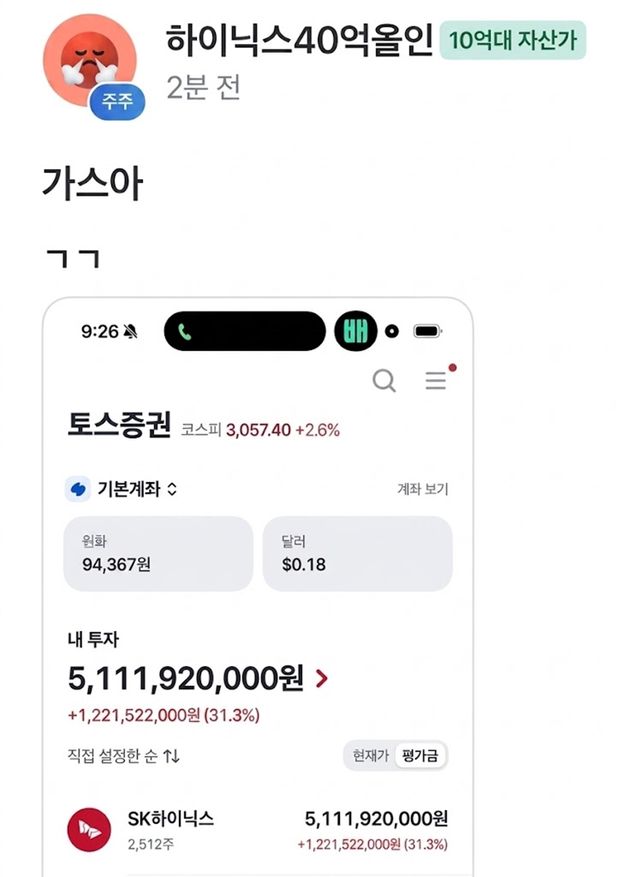Tap the username 하이닉스40억올인
This screenshot has height=877, width=640.
pyautogui.click(x=299, y=40)
